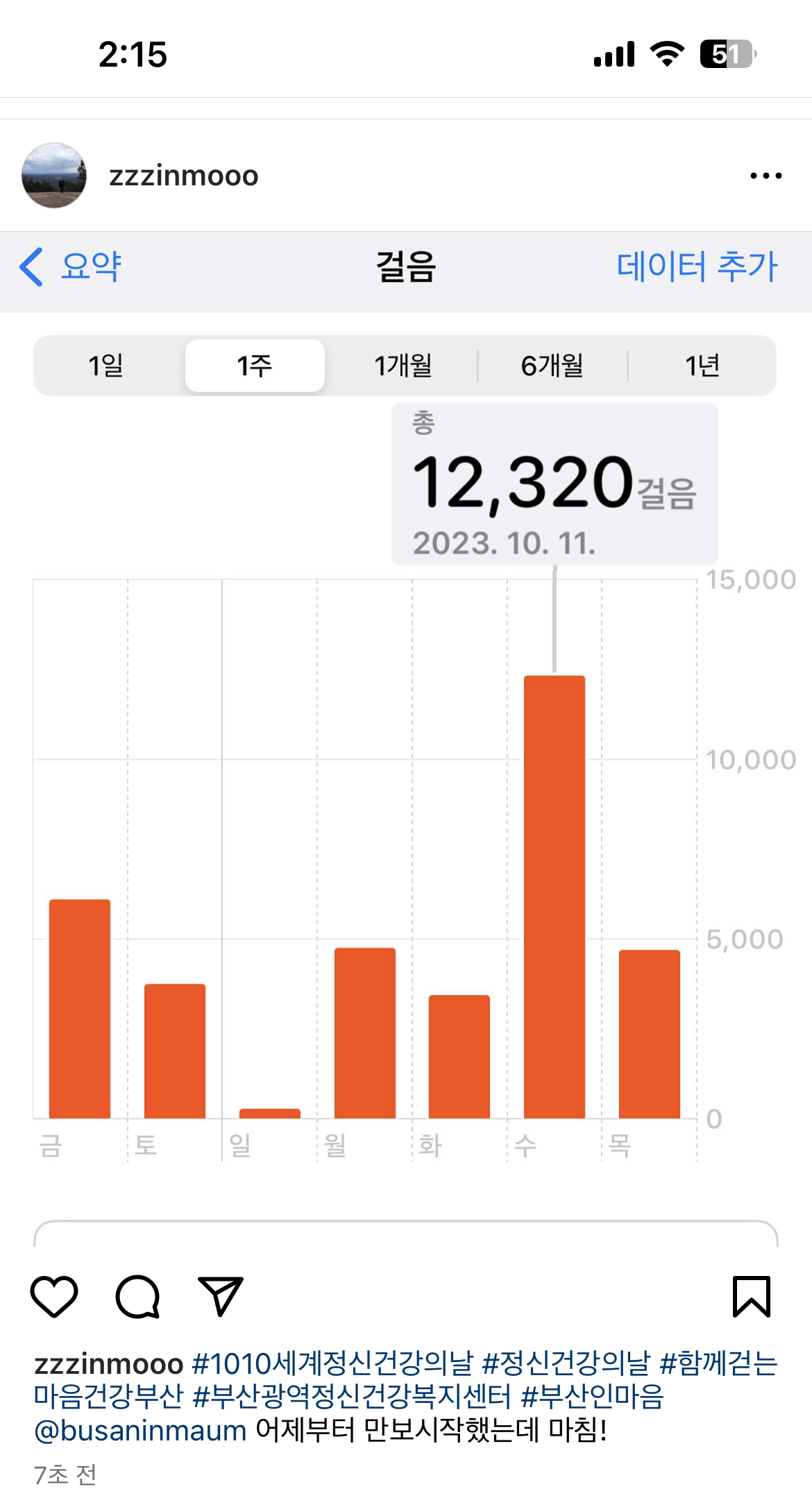Visit the mentioned @busaninmaum profile
The width and height of the screenshot is (812, 1496).
[x=140, y=1430]
